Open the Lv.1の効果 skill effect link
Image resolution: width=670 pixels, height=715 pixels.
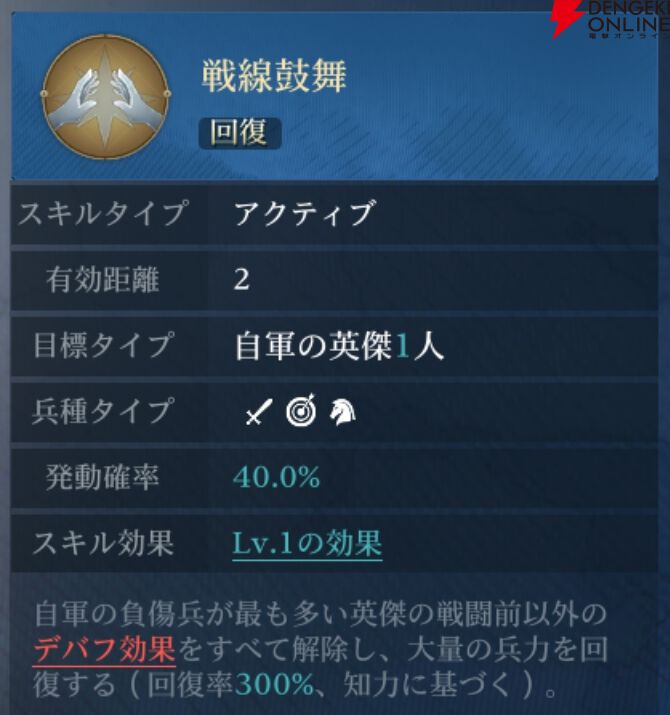307,544
